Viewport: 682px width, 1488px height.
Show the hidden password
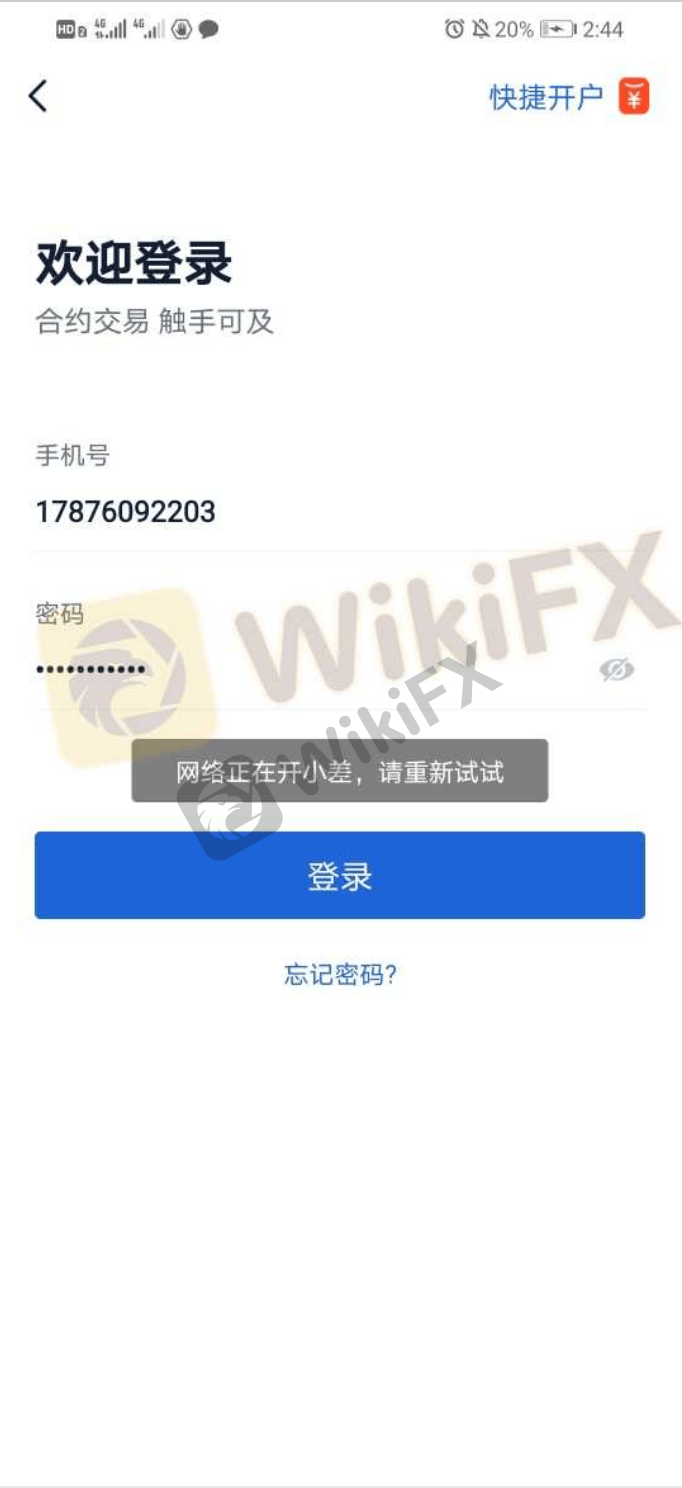click(x=617, y=669)
